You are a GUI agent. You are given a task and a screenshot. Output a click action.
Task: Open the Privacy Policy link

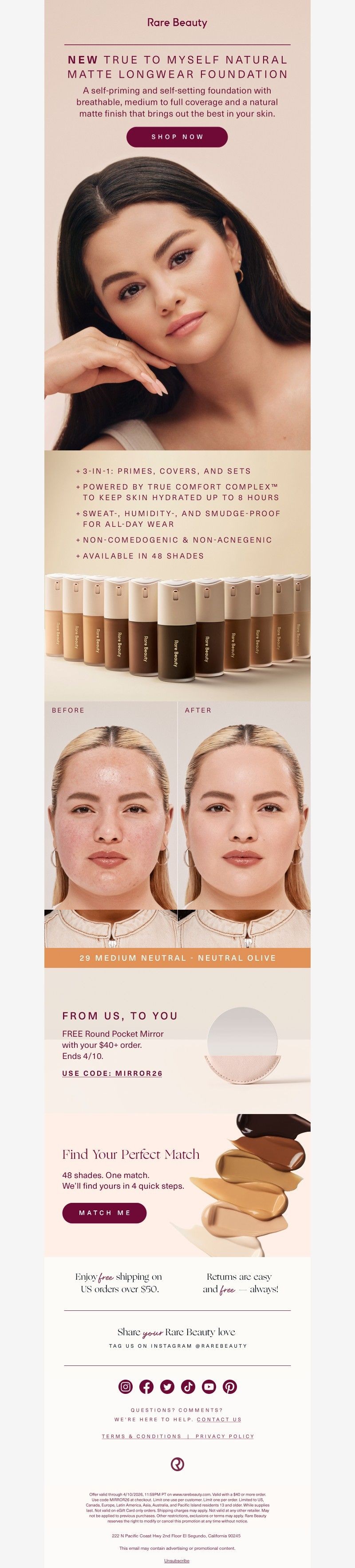click(224, 1437)
